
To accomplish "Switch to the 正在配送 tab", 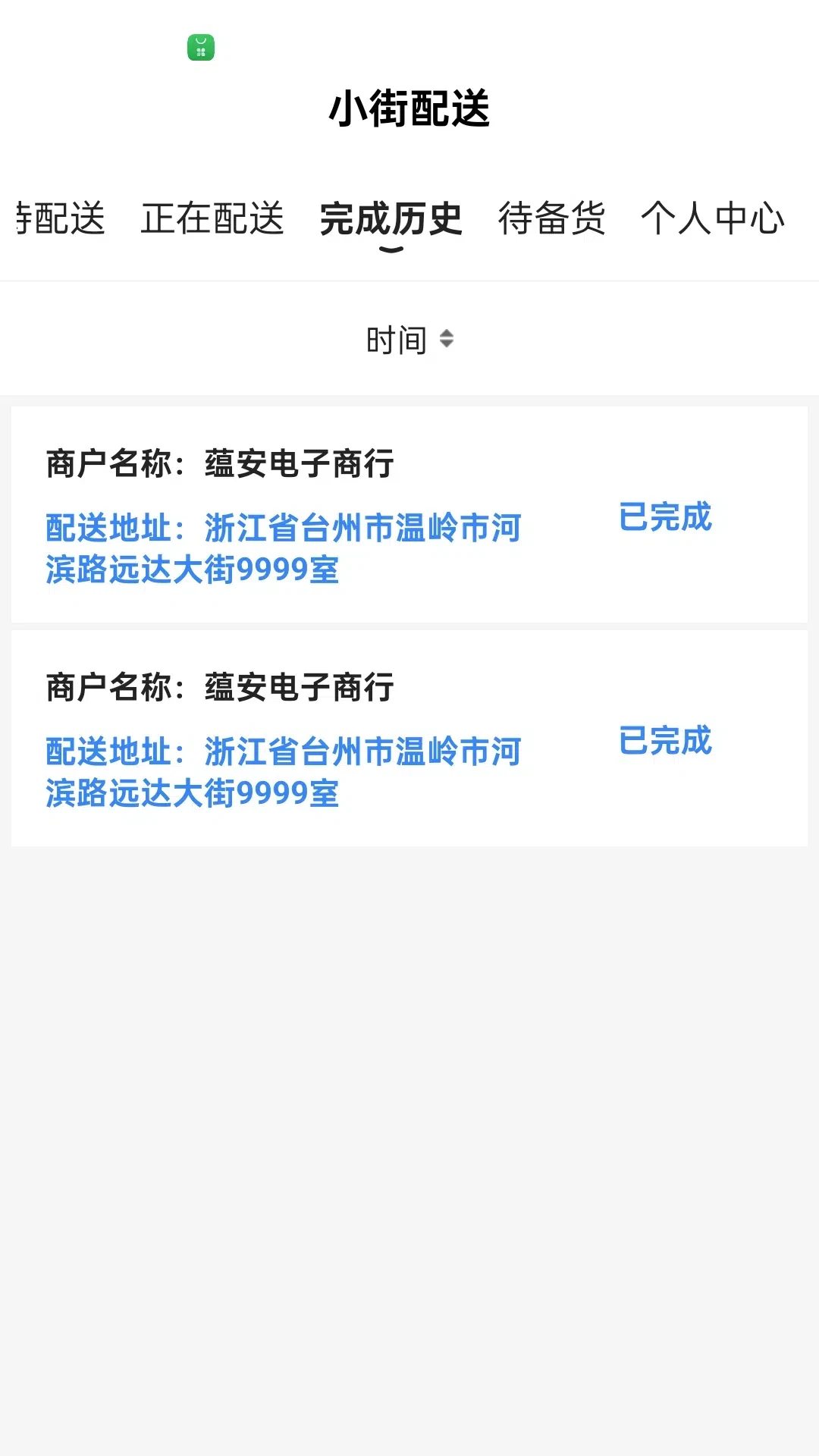I will click(213, 220).
